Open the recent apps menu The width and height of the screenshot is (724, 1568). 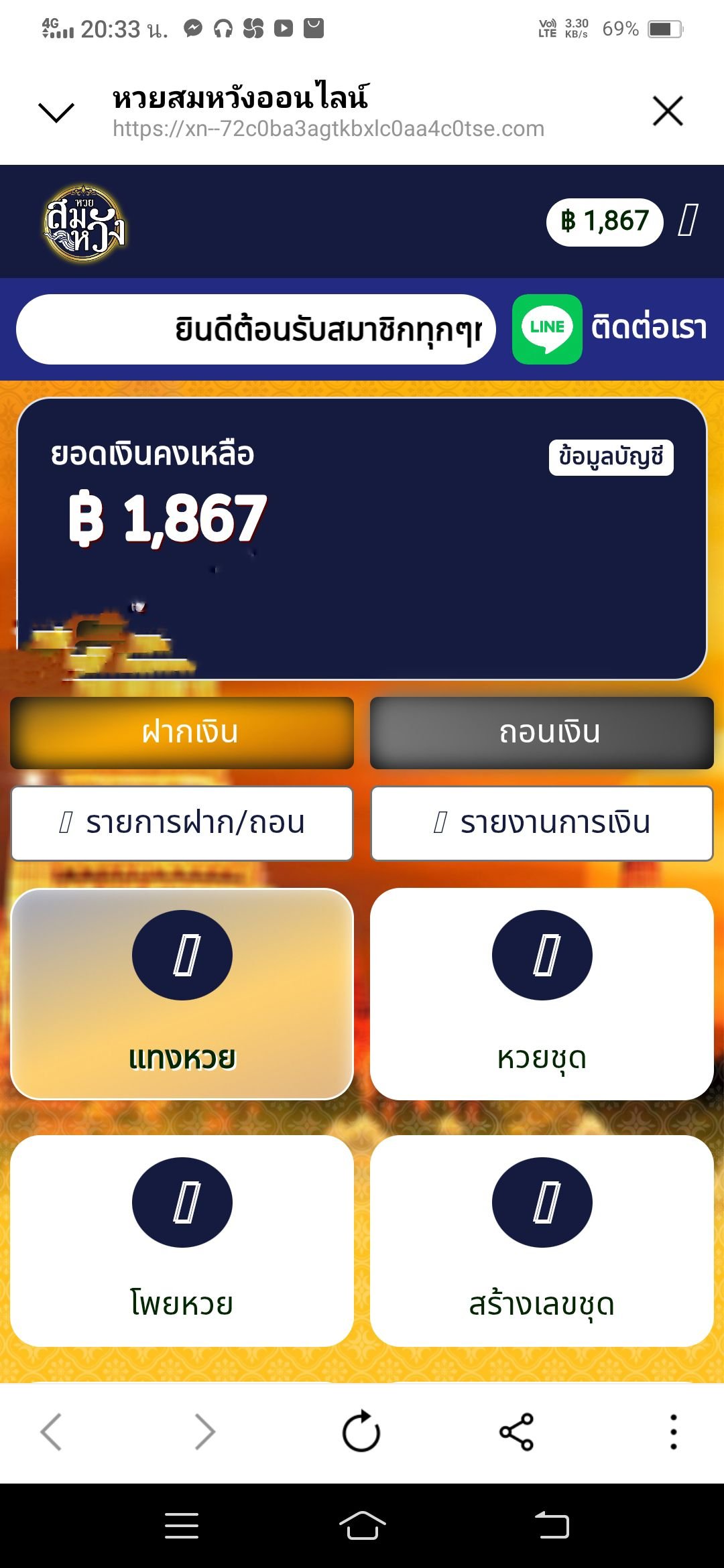click(x=182, y=1526)
